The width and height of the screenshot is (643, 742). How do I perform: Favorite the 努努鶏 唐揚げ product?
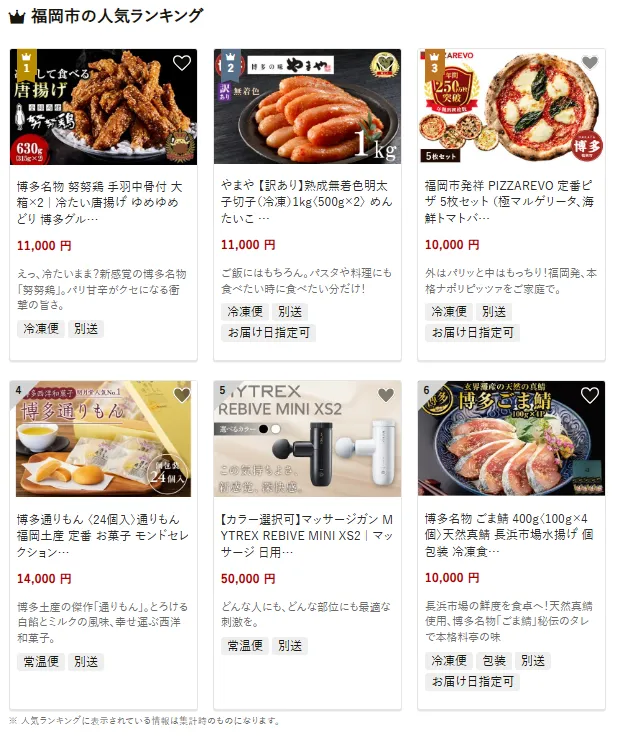pyautogui.click(x=181, y=63)
